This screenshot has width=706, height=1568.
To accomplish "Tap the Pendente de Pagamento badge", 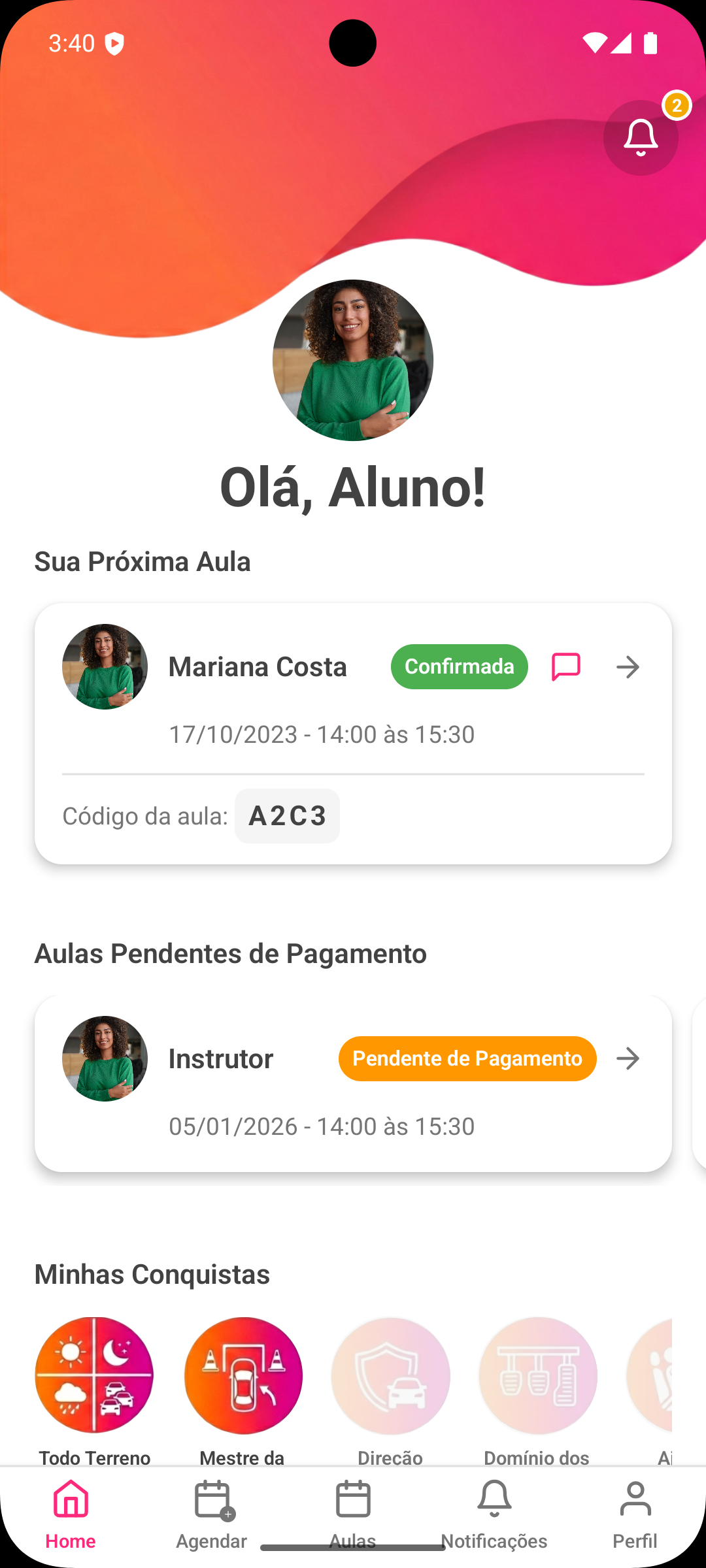I will point(467,1058).
